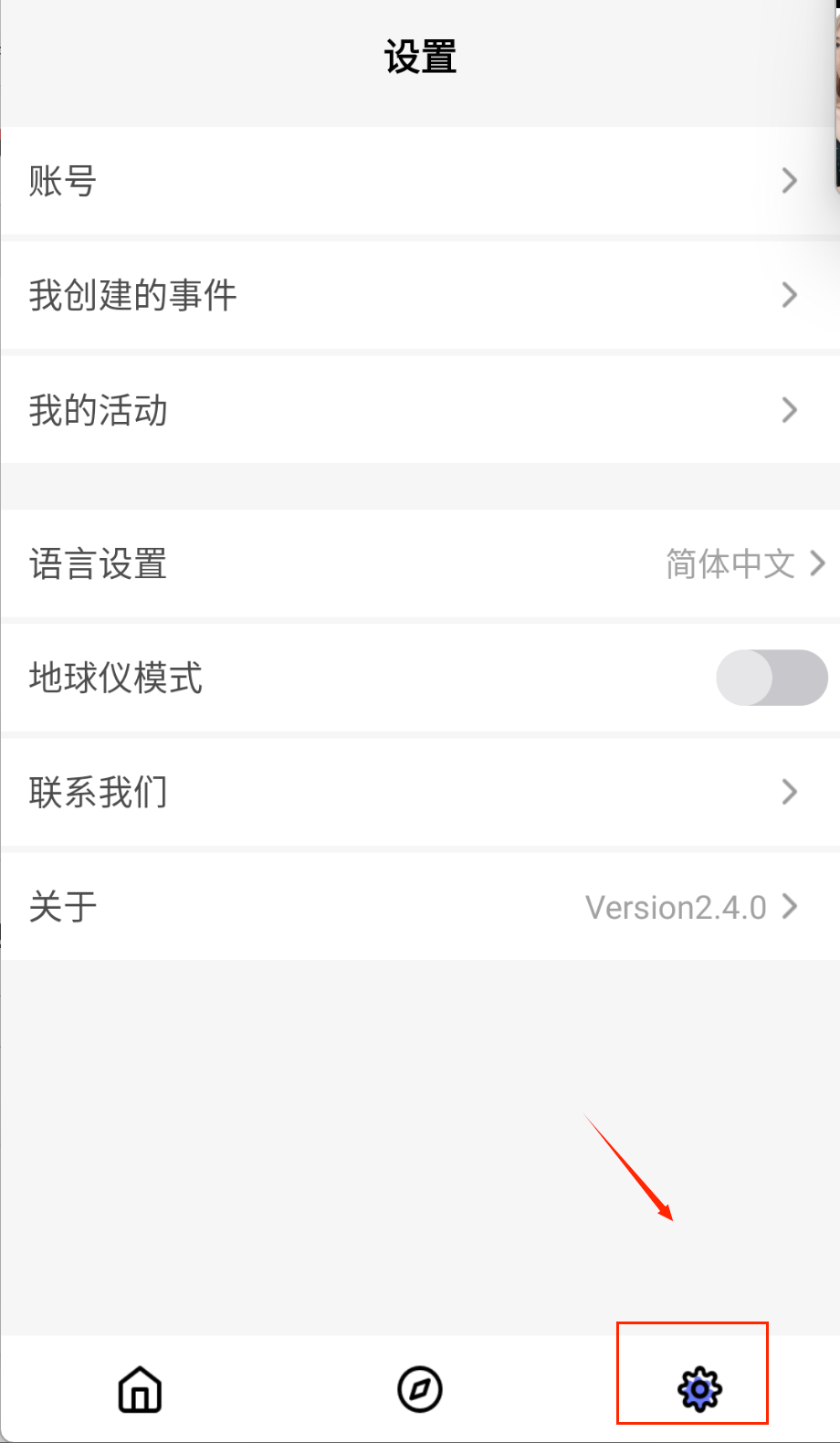This screenshot has width=840, height=1443.
Task: Open 我创建的事件 list
Action: (x=420, y=295)
